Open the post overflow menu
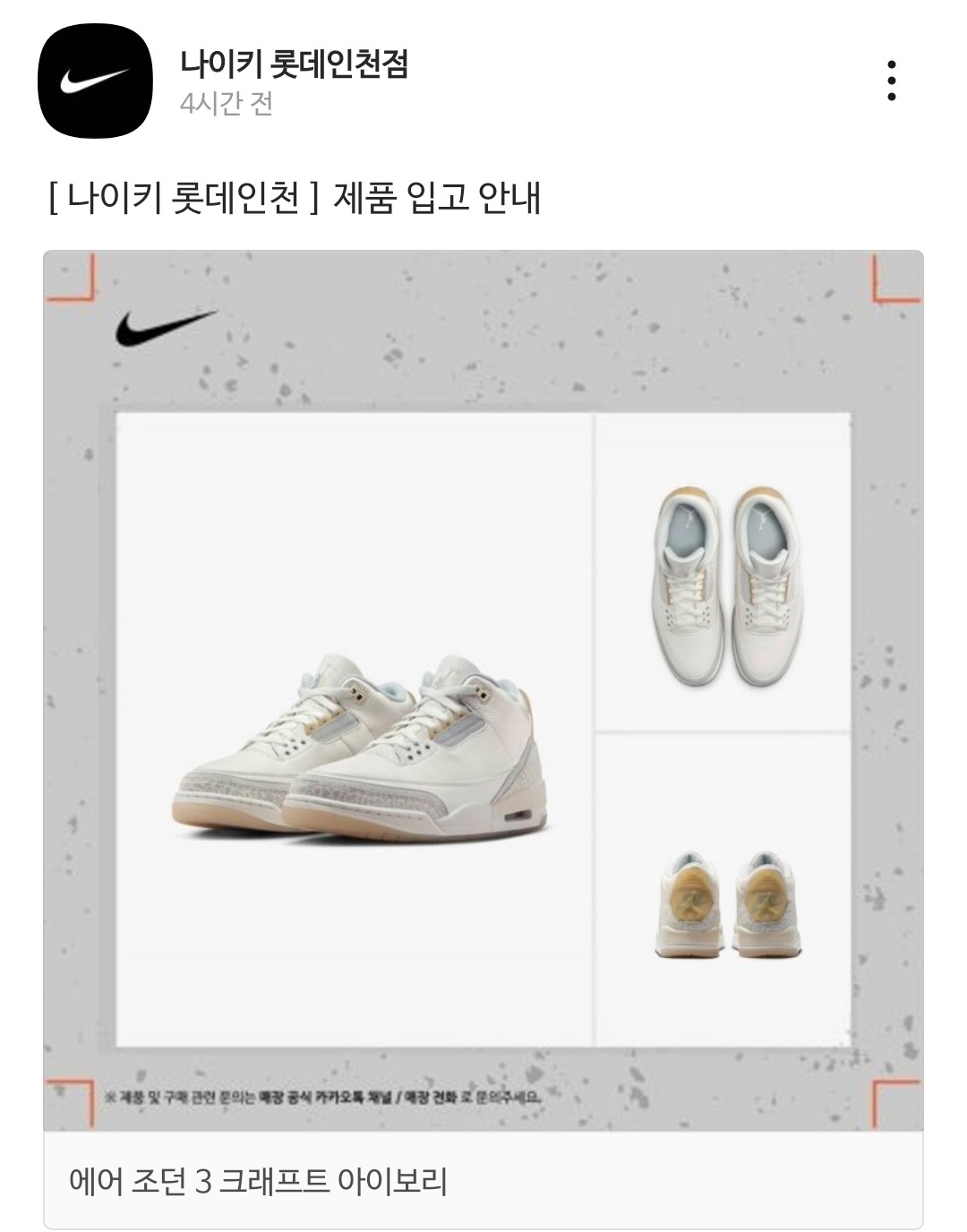967x1232 pixels. pos(890,81)
